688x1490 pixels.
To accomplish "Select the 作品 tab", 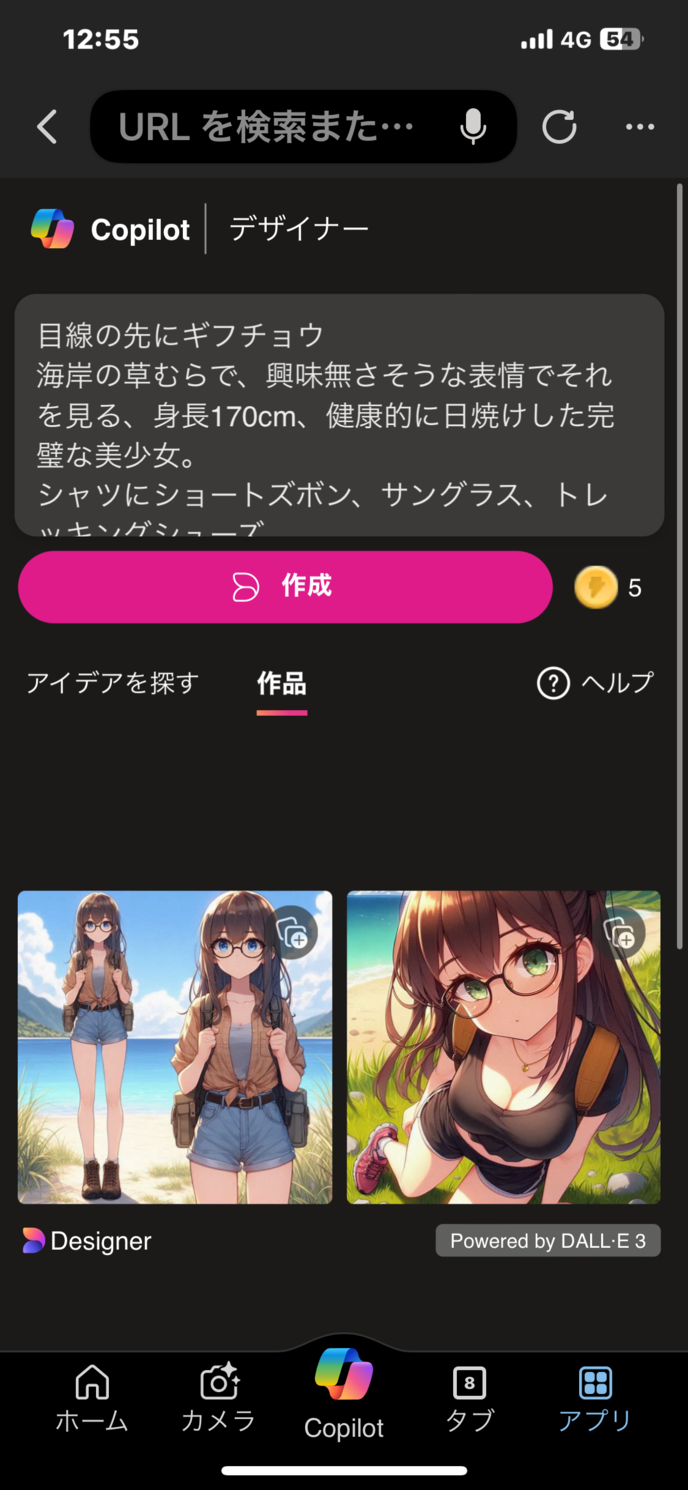I will (281, 684).
